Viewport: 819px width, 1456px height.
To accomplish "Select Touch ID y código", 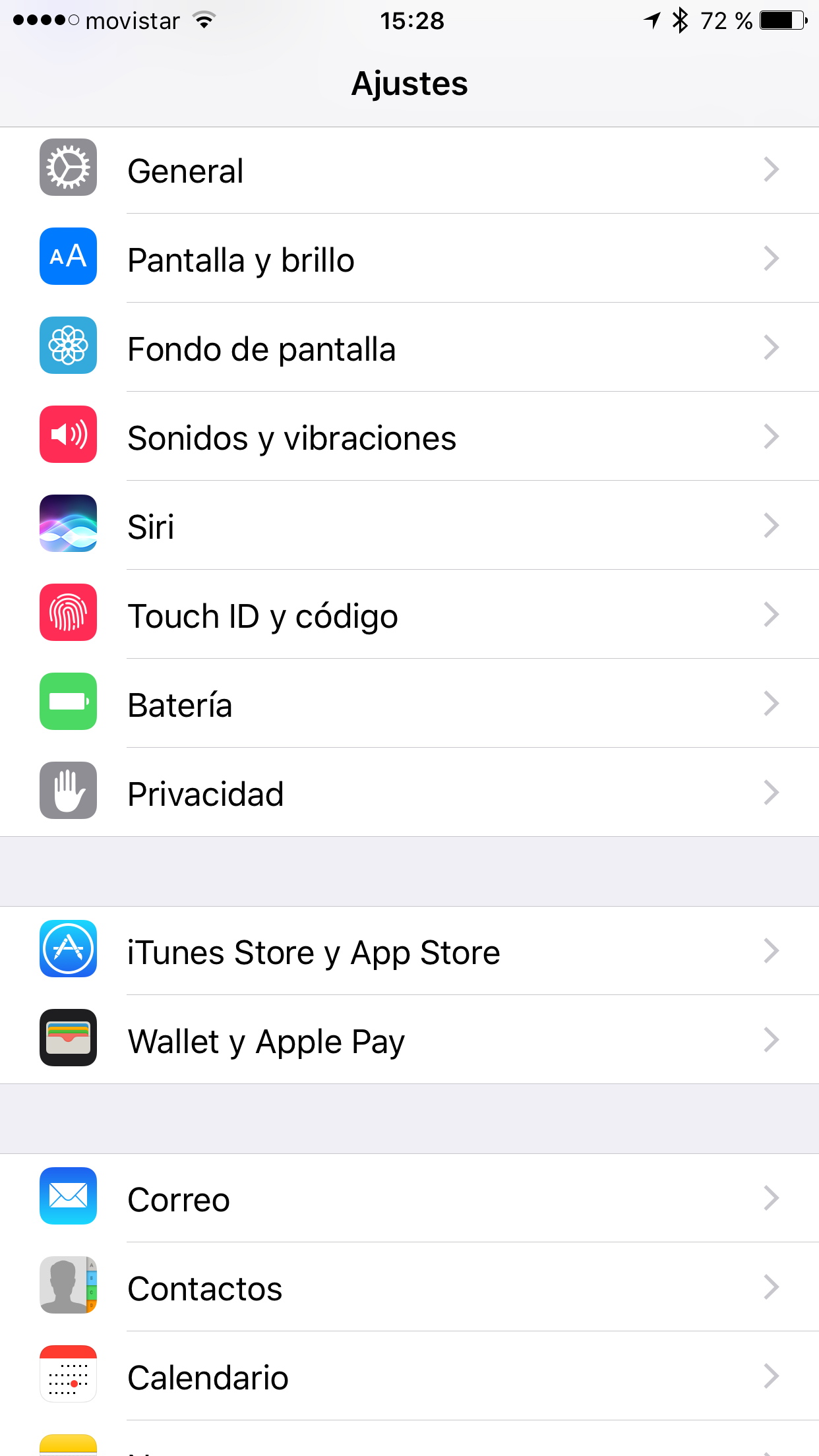I will (x=409, y=615).
